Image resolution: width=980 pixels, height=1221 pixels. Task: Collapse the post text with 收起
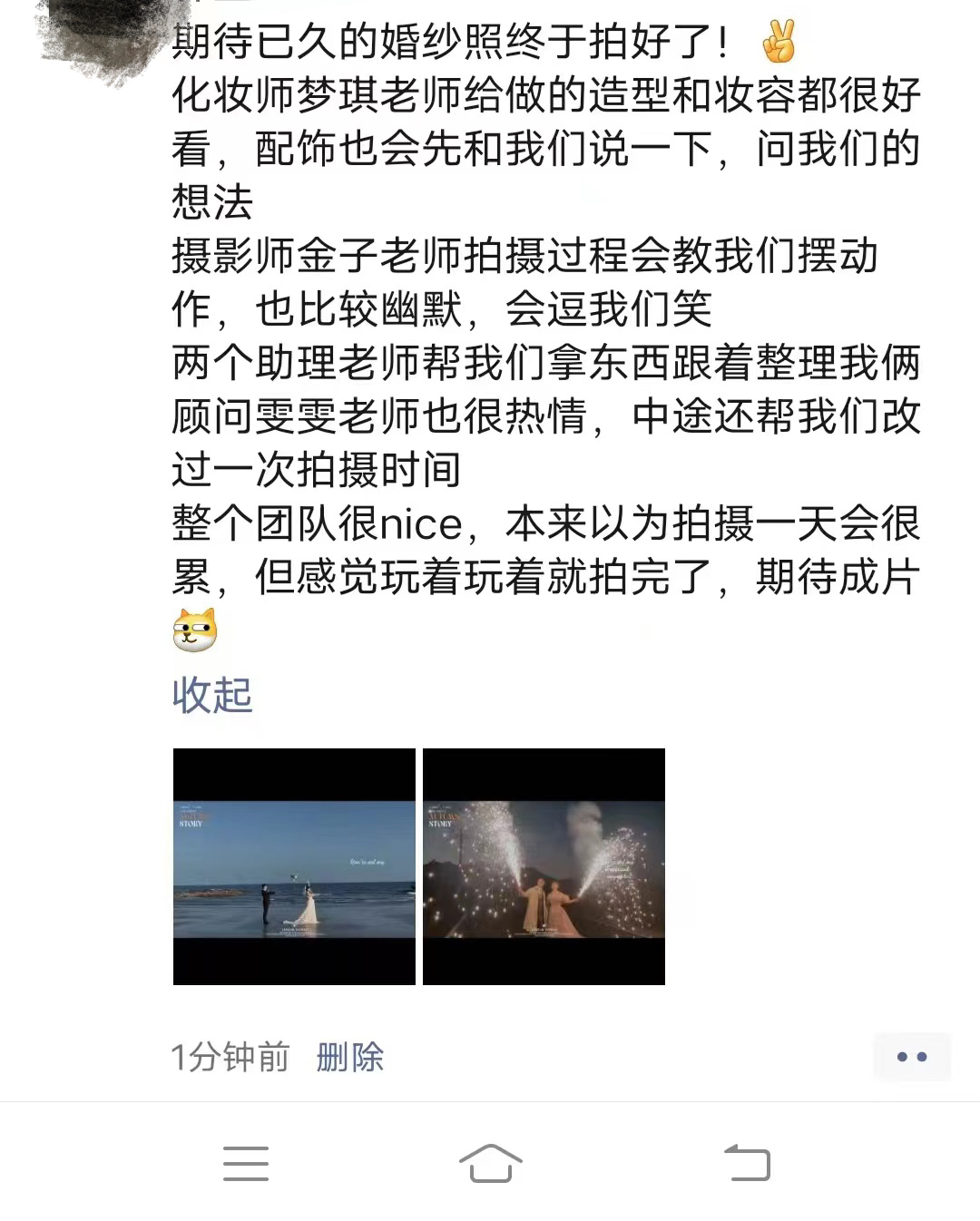coord(212,695)
